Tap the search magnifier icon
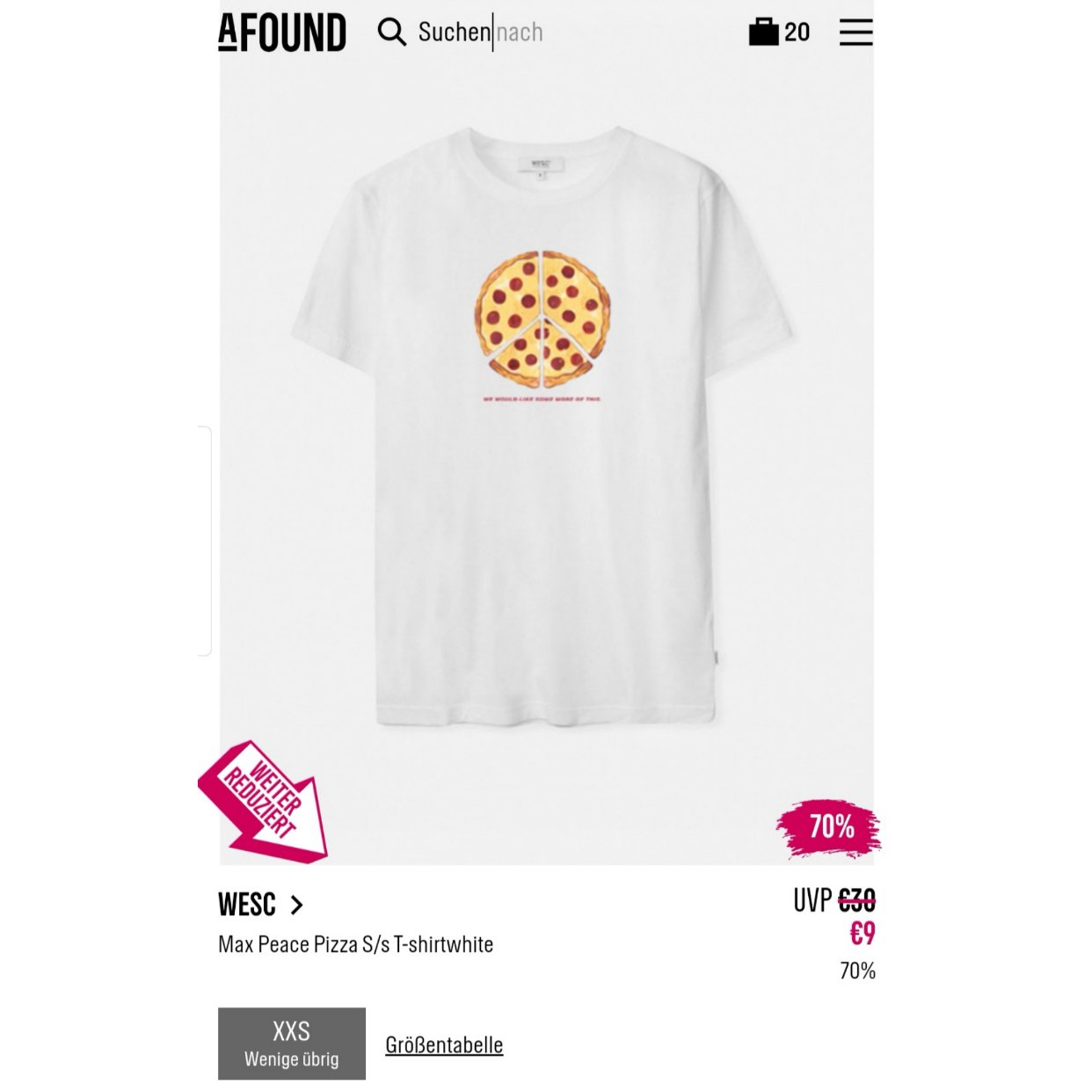The width and height of the screenshot is (1092, 1092). click(391, 33)
